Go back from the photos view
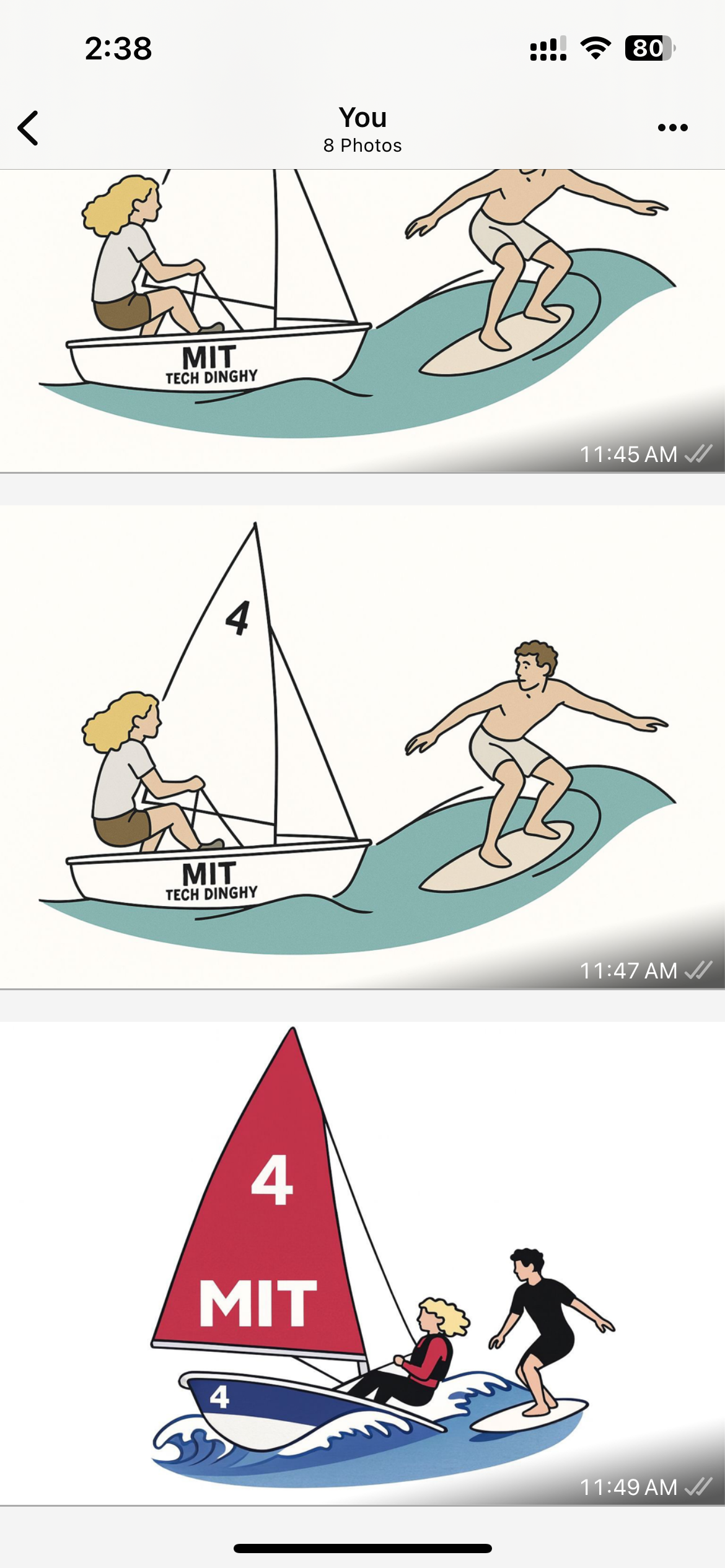 (x=29, y=128)
